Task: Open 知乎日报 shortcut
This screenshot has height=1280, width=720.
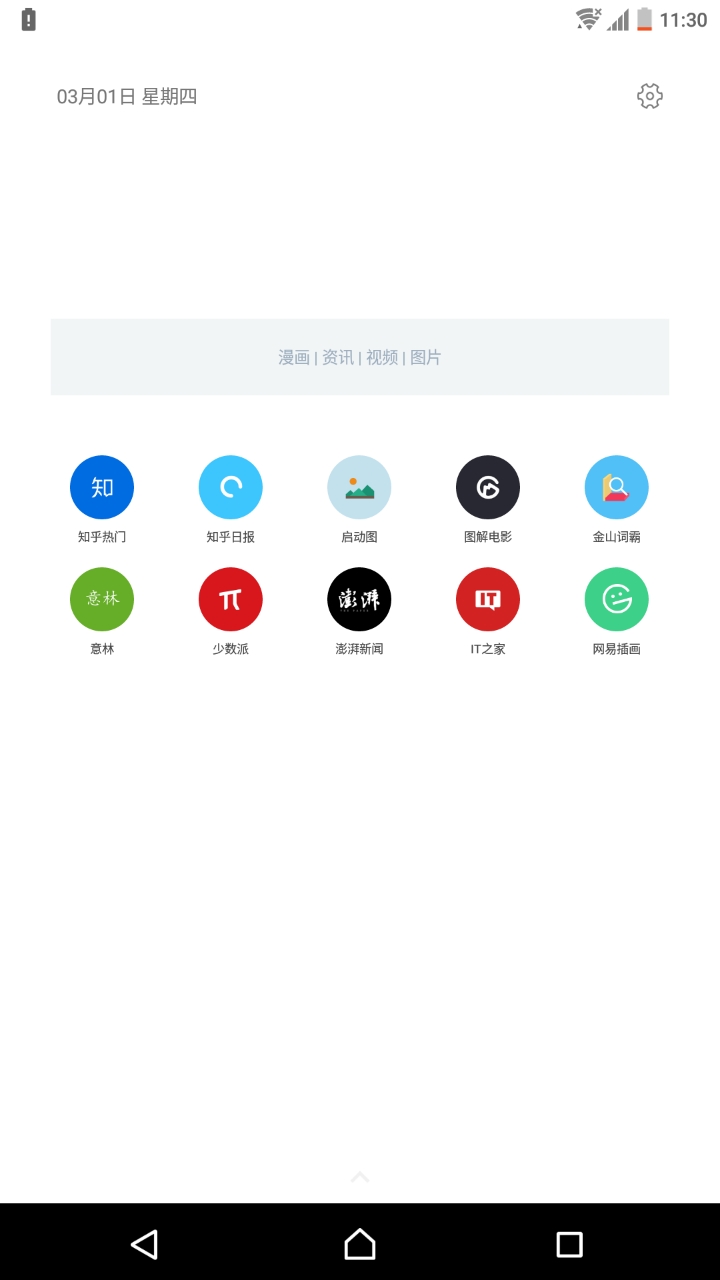Action: pos(231,487)
